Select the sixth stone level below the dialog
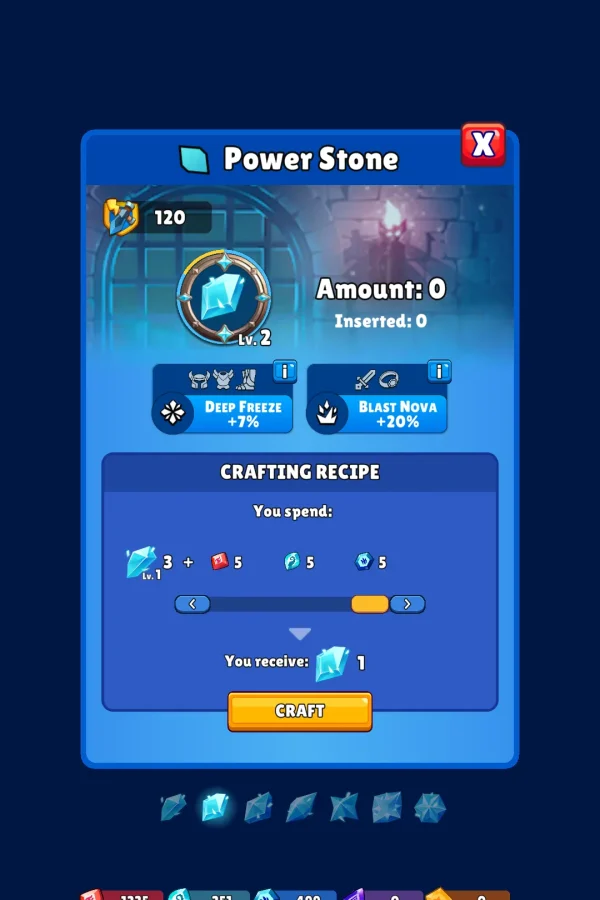The width and height of the screenshot is (600, 900). [387, 807]
